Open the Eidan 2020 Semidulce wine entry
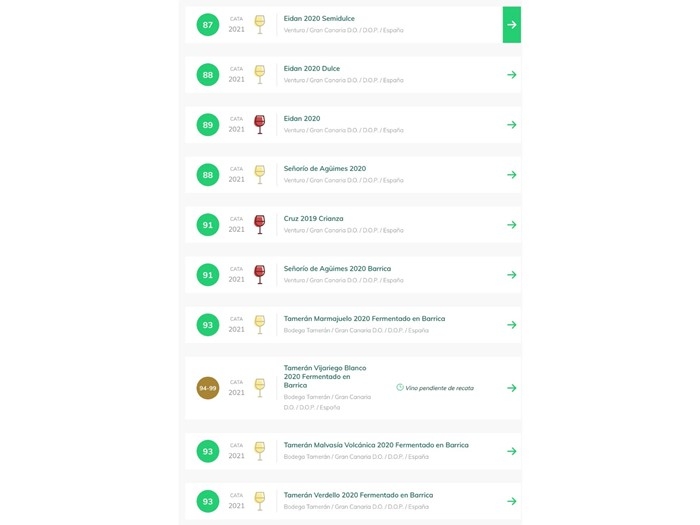Screen dimensions: 700x525 pyautogui.click(x=319, y=18)
